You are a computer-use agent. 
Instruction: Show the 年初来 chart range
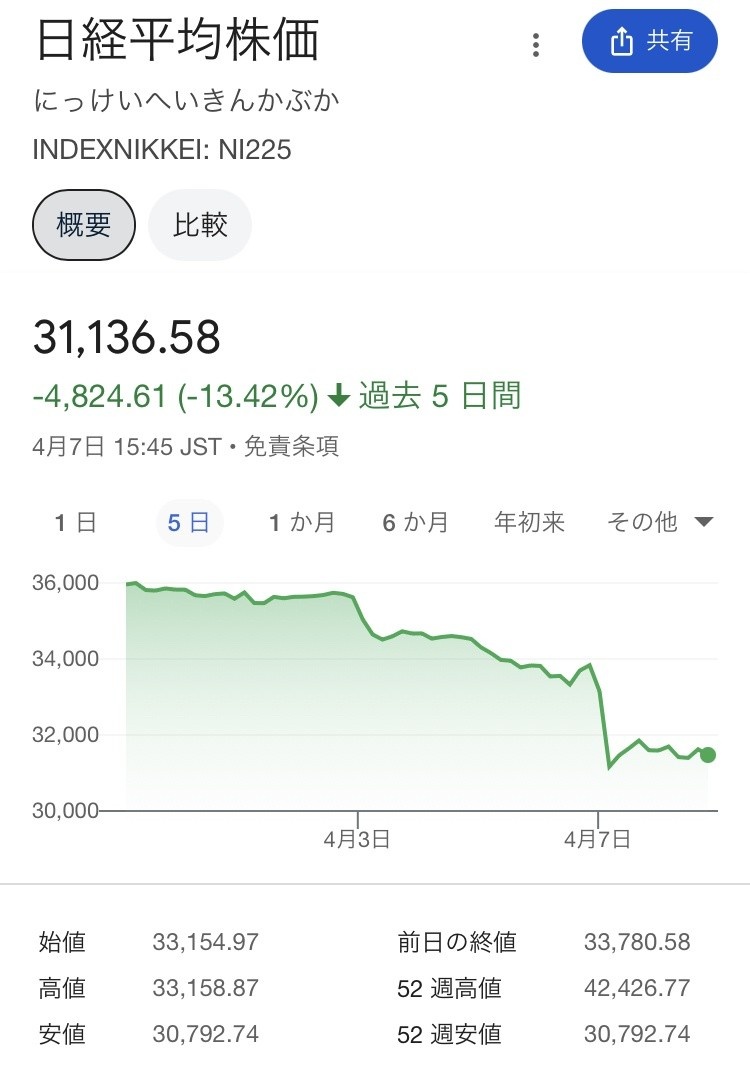[530, 522]
